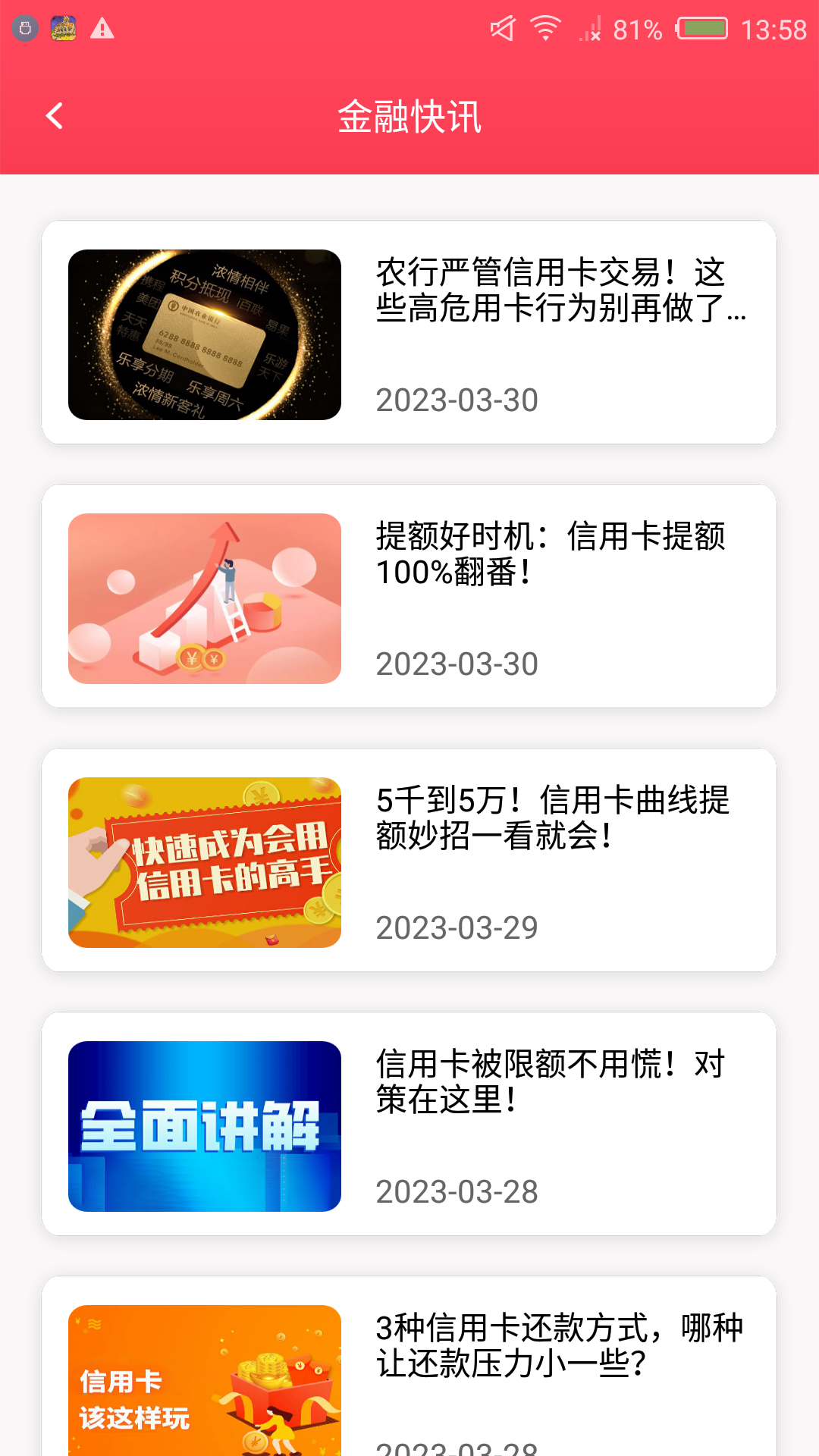
Task: Open the app notification icon next to USB icon
Action: click(62, 30)
